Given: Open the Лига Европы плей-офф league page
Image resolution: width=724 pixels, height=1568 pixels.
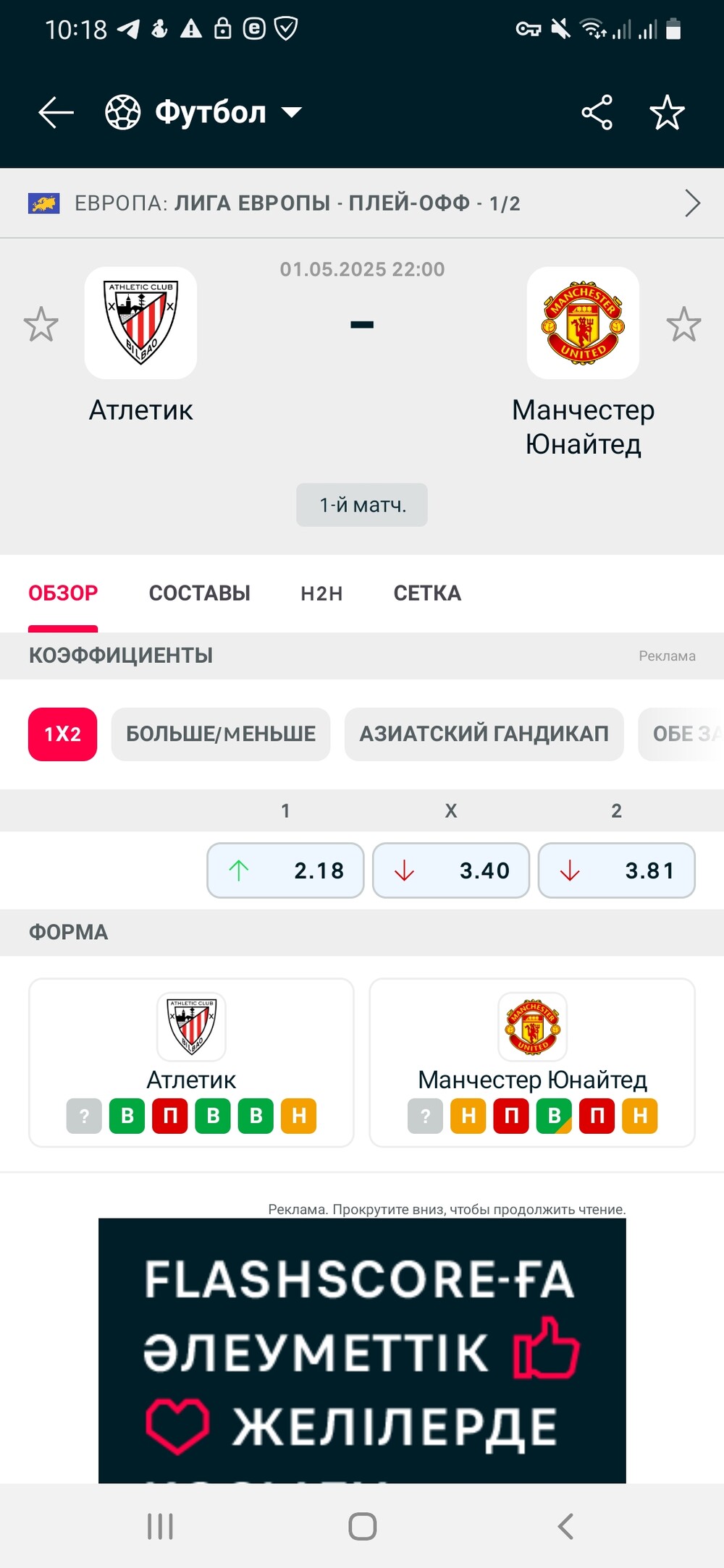Looking at the screenshot, I should (362, 203).
